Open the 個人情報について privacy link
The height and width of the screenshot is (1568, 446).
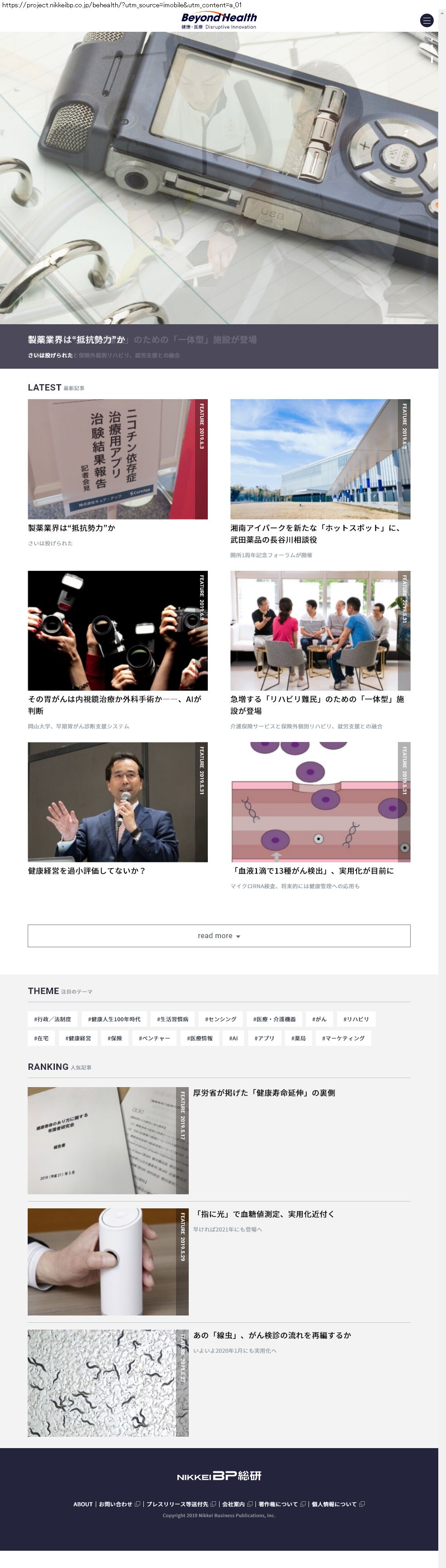point(334,1504)
